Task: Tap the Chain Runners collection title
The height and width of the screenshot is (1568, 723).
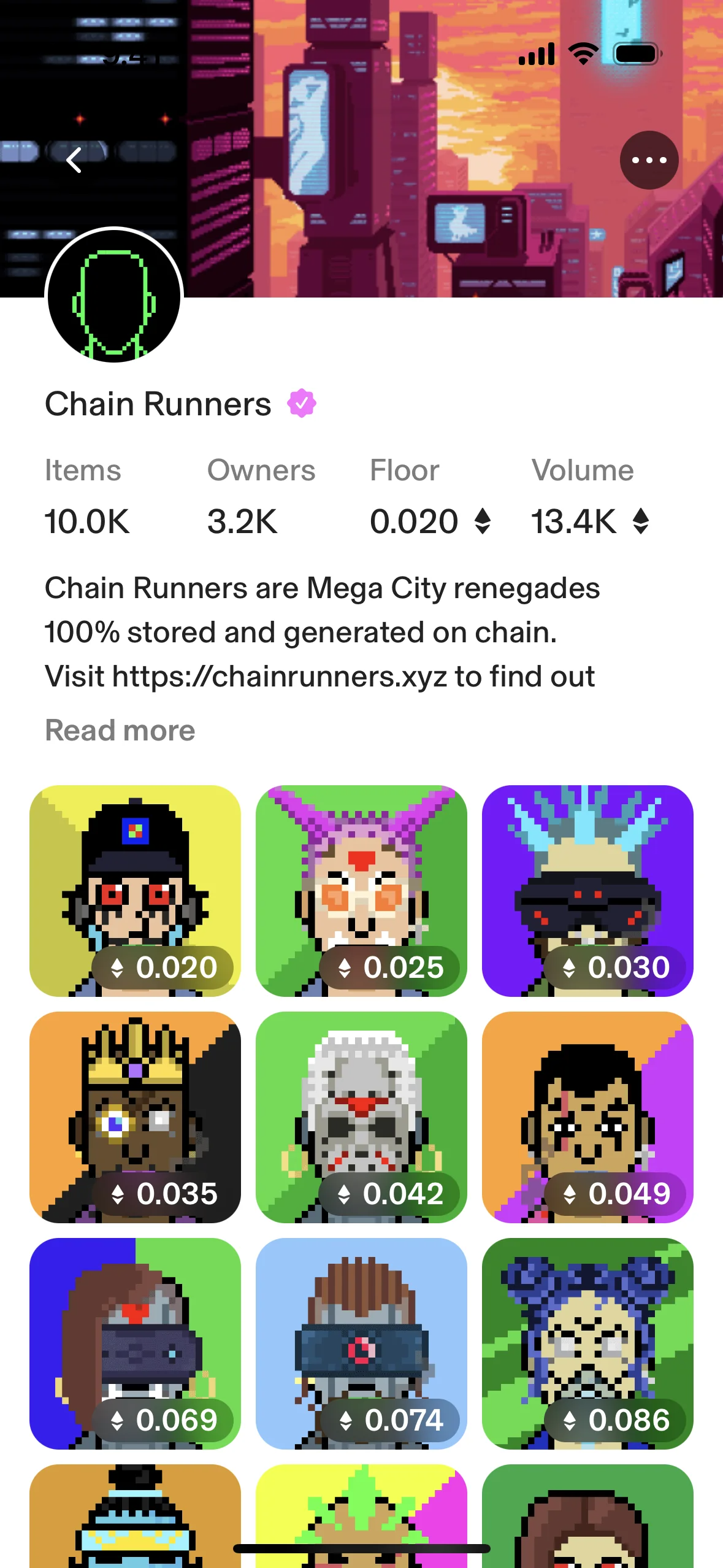Action: [158, 403]
